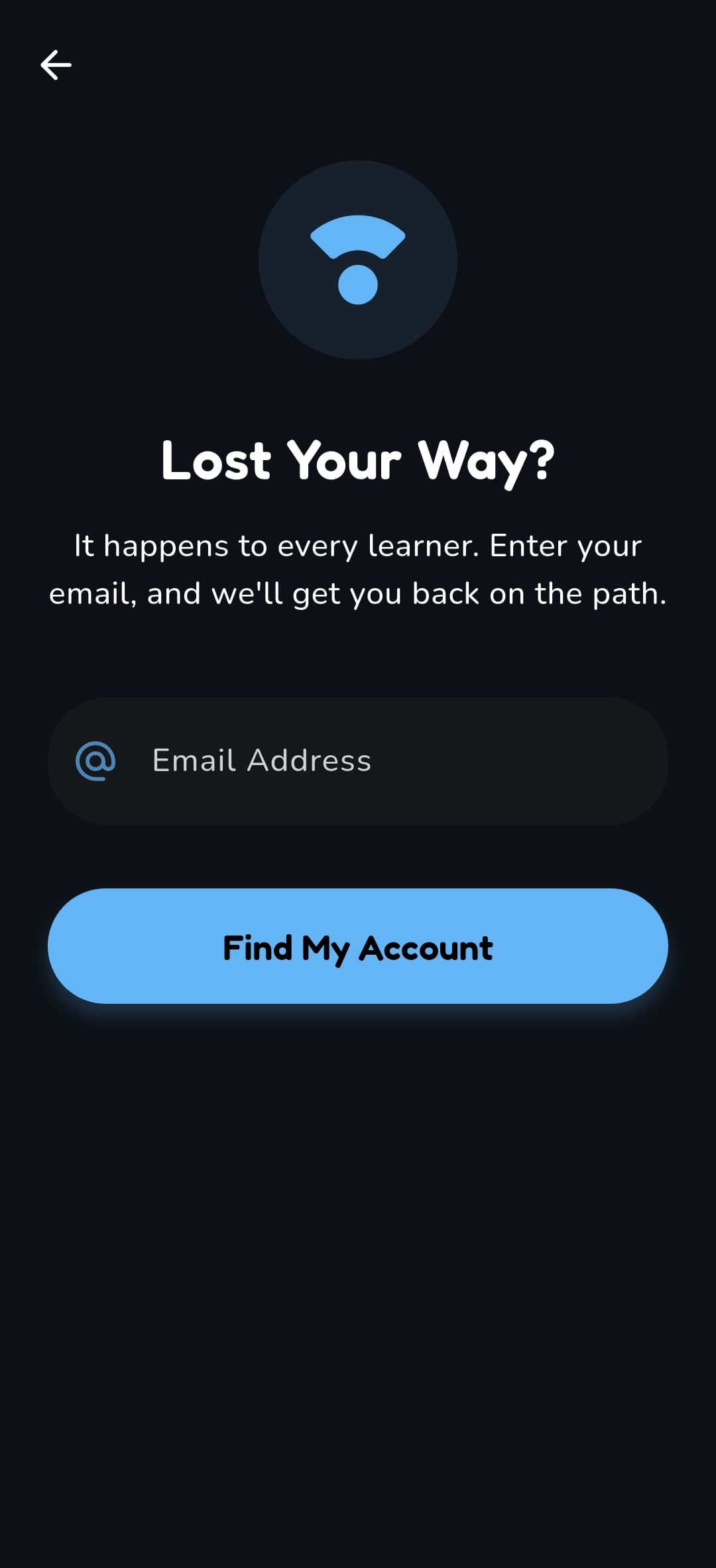Tap the Find My Account button
This screenshot has width=716, height=1568.
pos(358,946)
